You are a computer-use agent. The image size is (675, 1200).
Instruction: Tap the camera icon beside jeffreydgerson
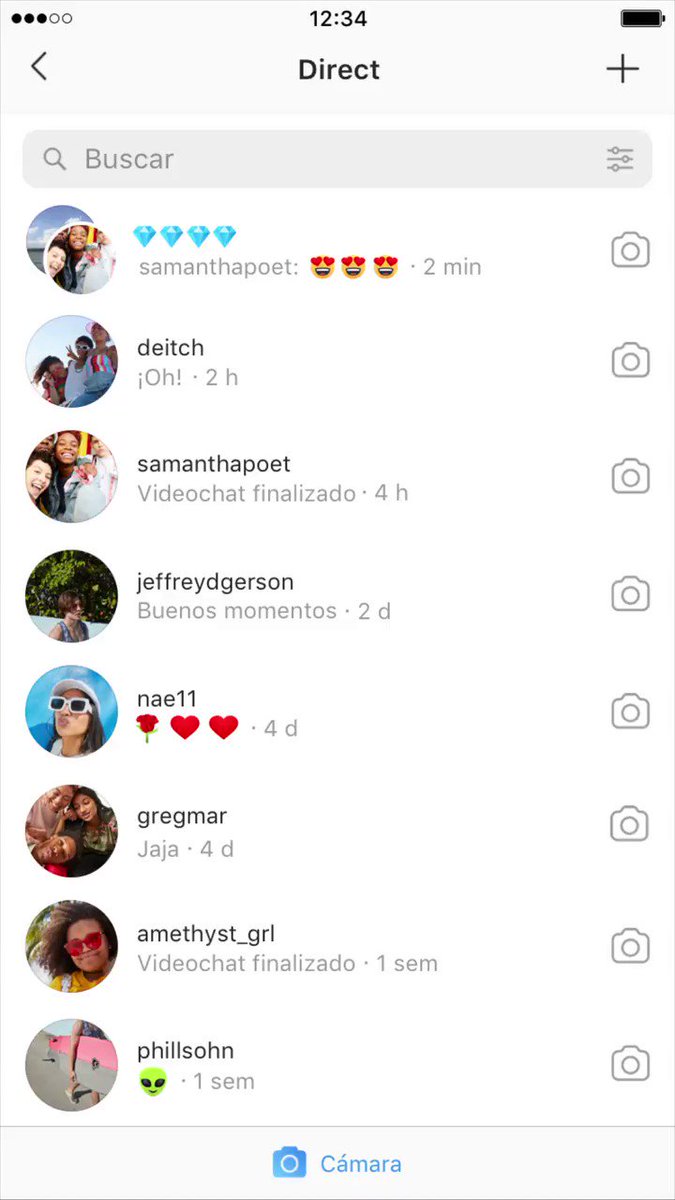pyautogui.click(x=630, y=595)
